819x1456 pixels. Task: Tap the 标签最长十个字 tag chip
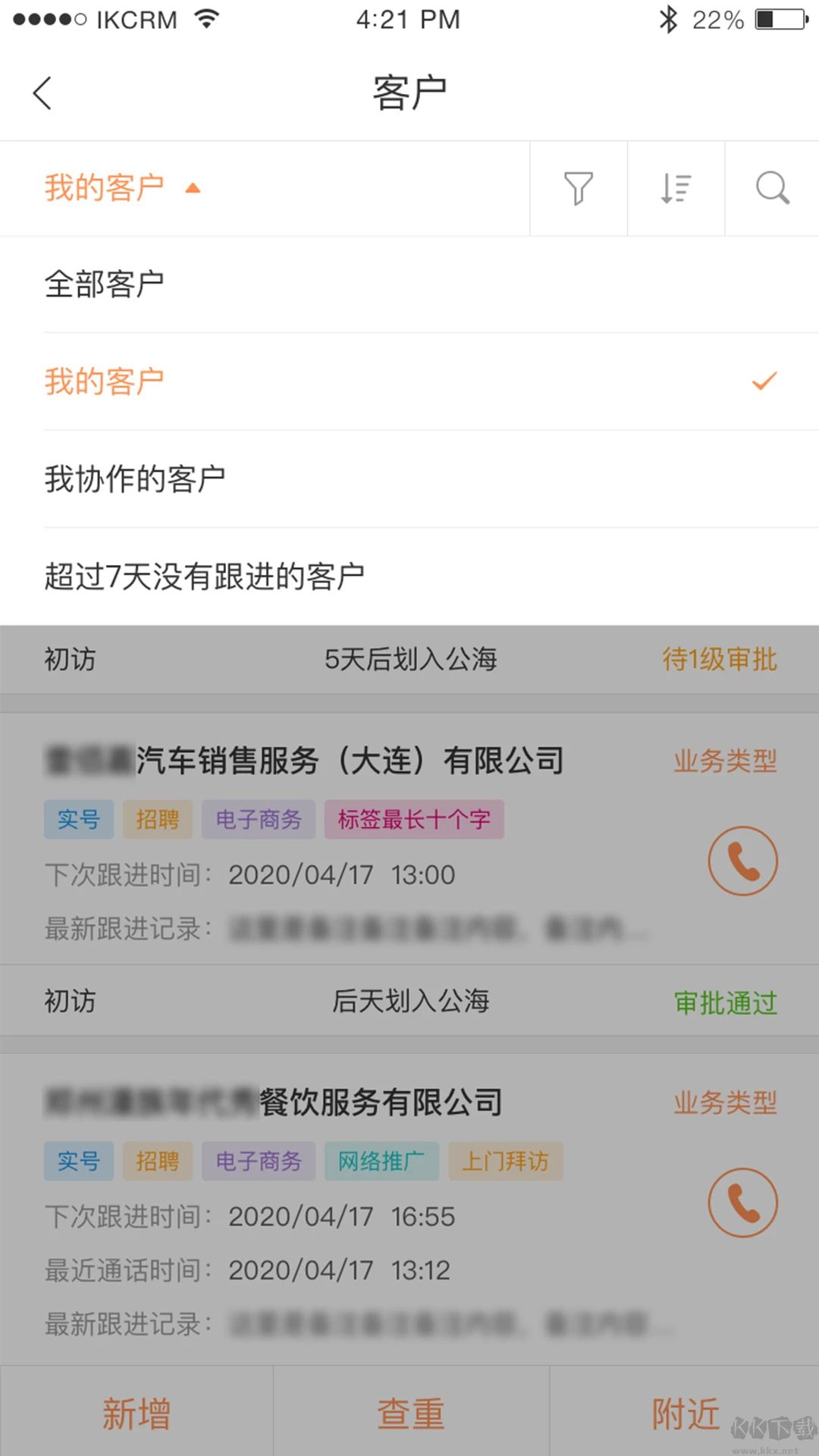414,820
